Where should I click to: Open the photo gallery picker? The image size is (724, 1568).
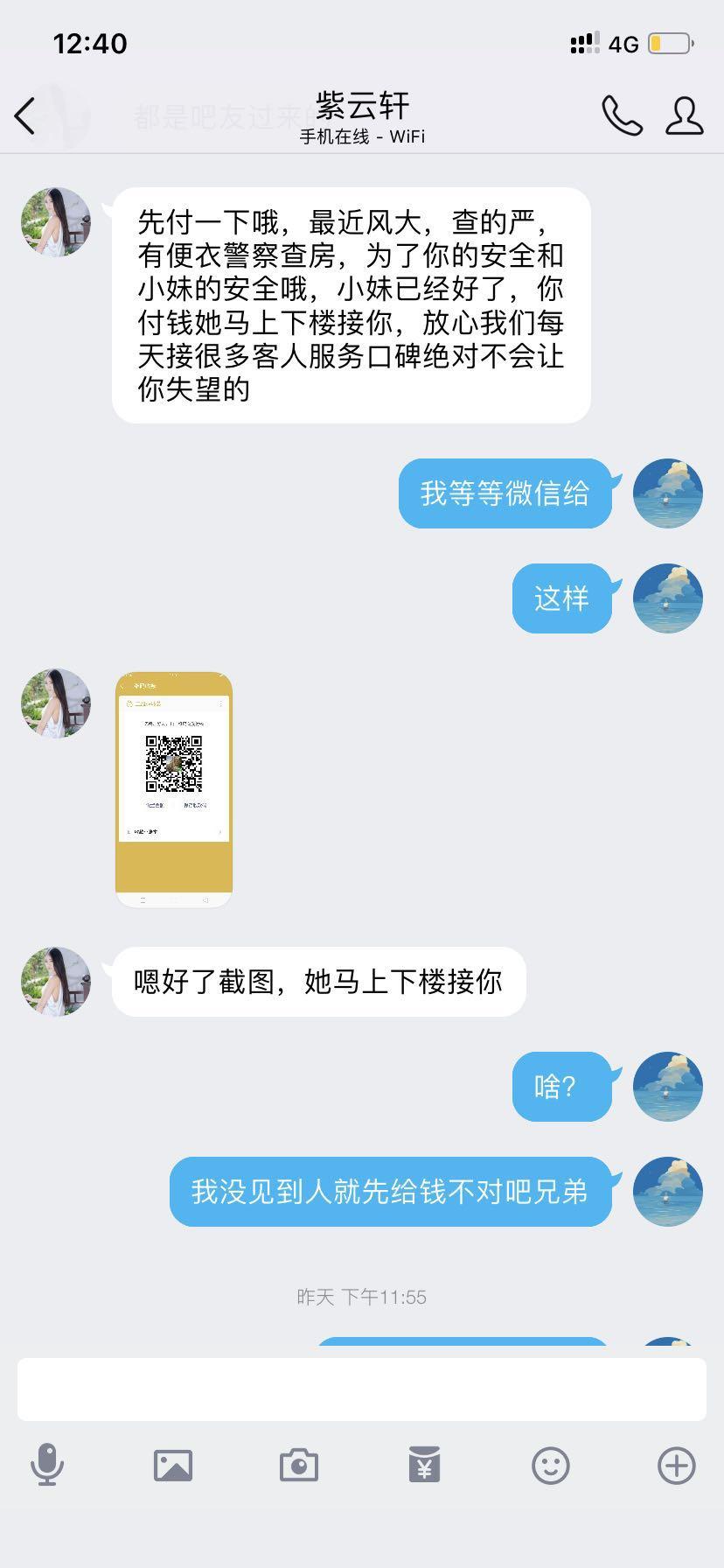pyautogui.click(x=173, y=1465)
